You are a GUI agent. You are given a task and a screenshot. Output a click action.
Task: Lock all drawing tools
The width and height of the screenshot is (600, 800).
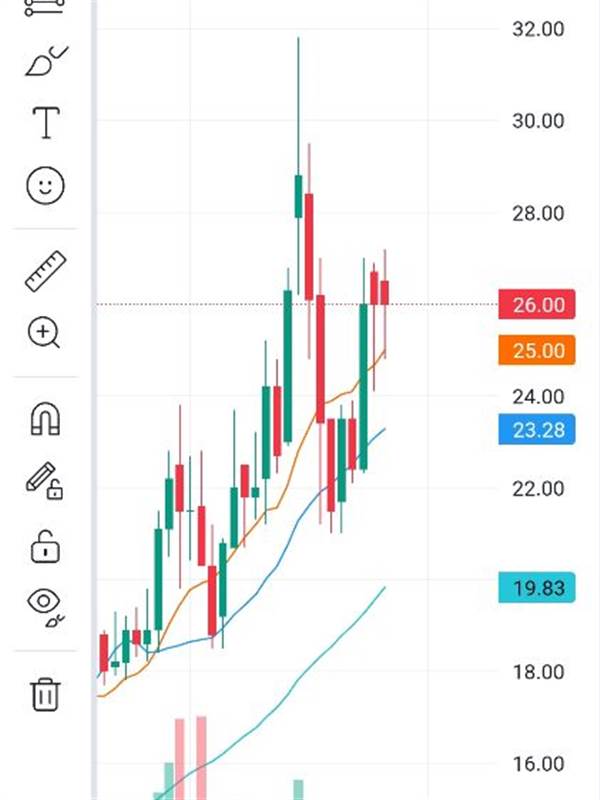point(45,546)
